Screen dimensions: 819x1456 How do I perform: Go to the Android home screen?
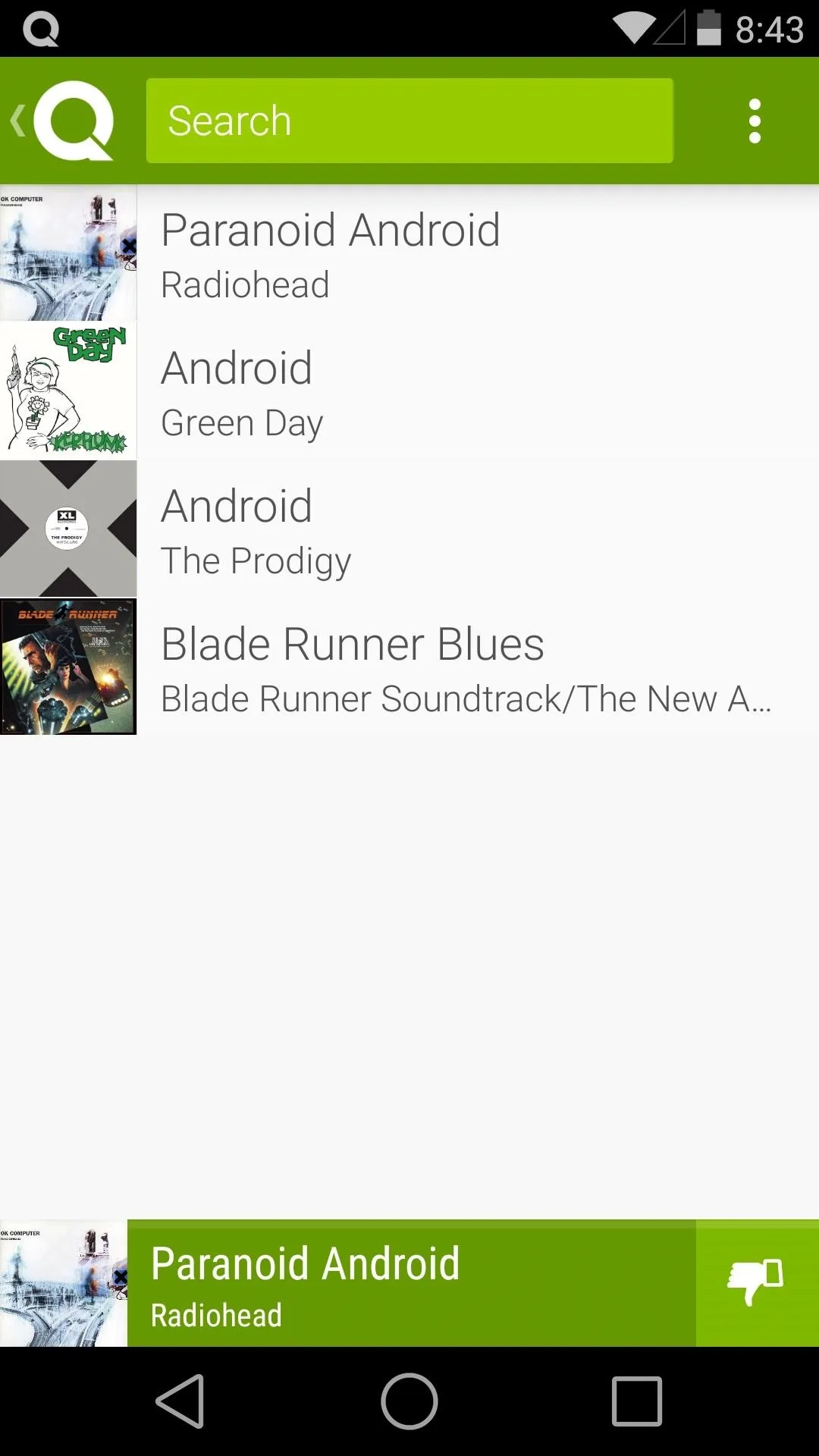pyautogui.click(x=409, y=1401)
